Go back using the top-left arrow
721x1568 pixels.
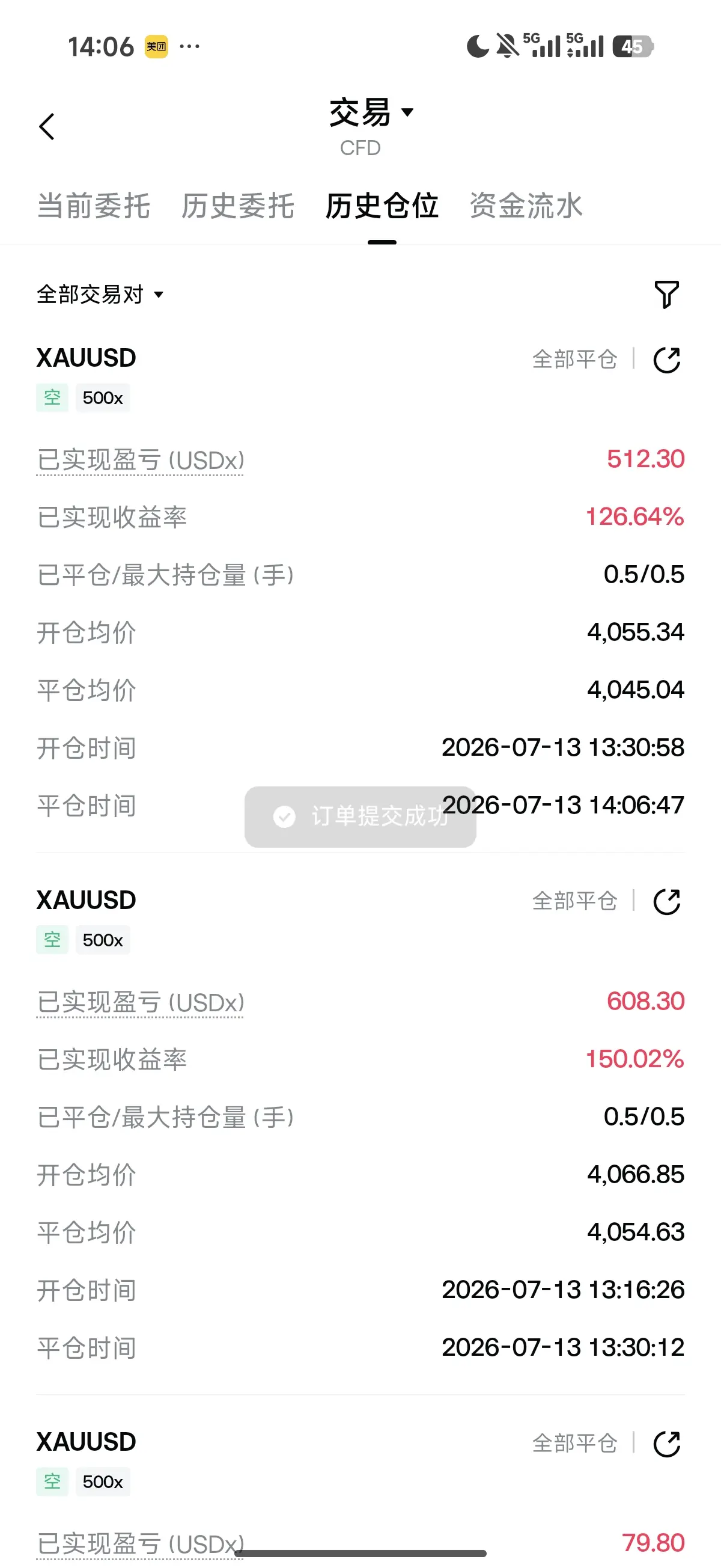[47, 127]
